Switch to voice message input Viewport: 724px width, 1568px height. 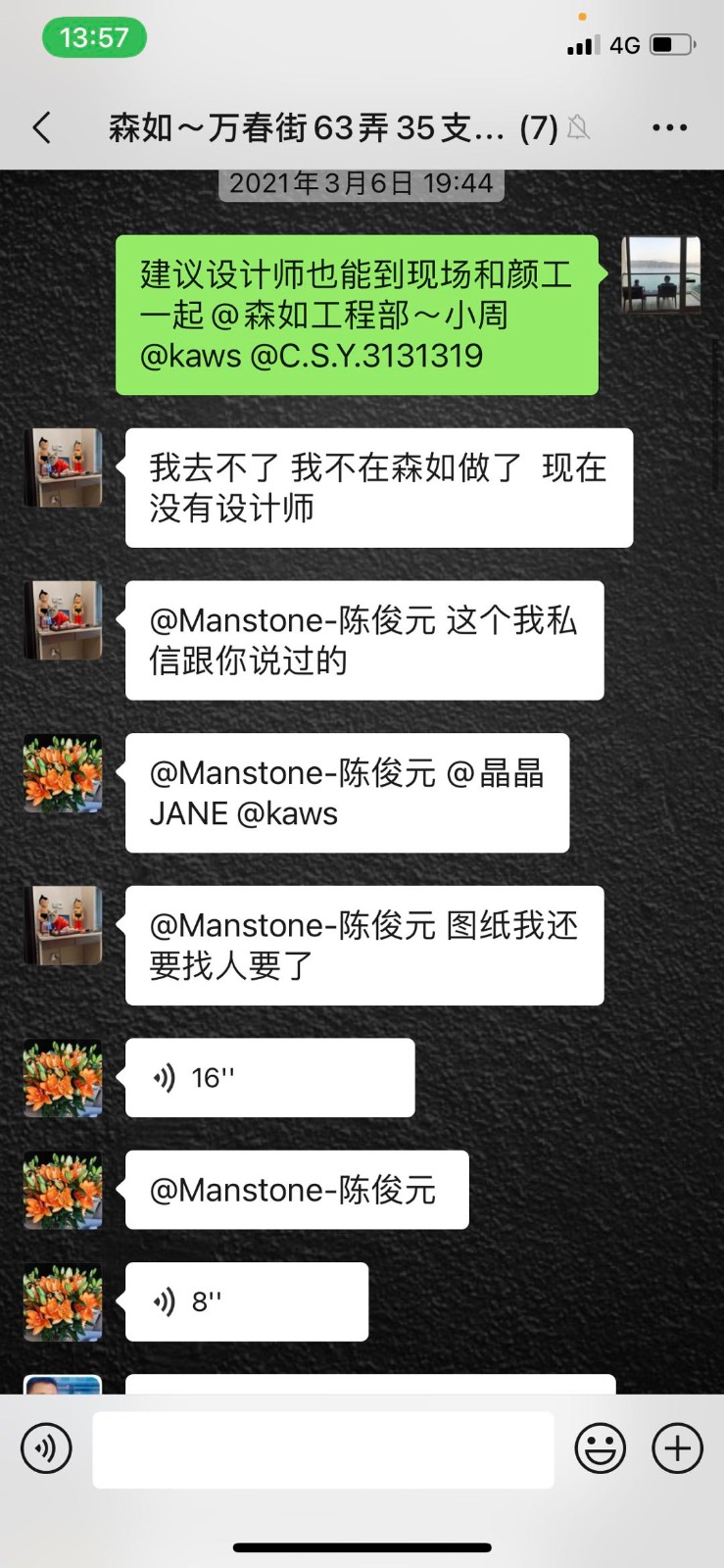[46, 1448]
